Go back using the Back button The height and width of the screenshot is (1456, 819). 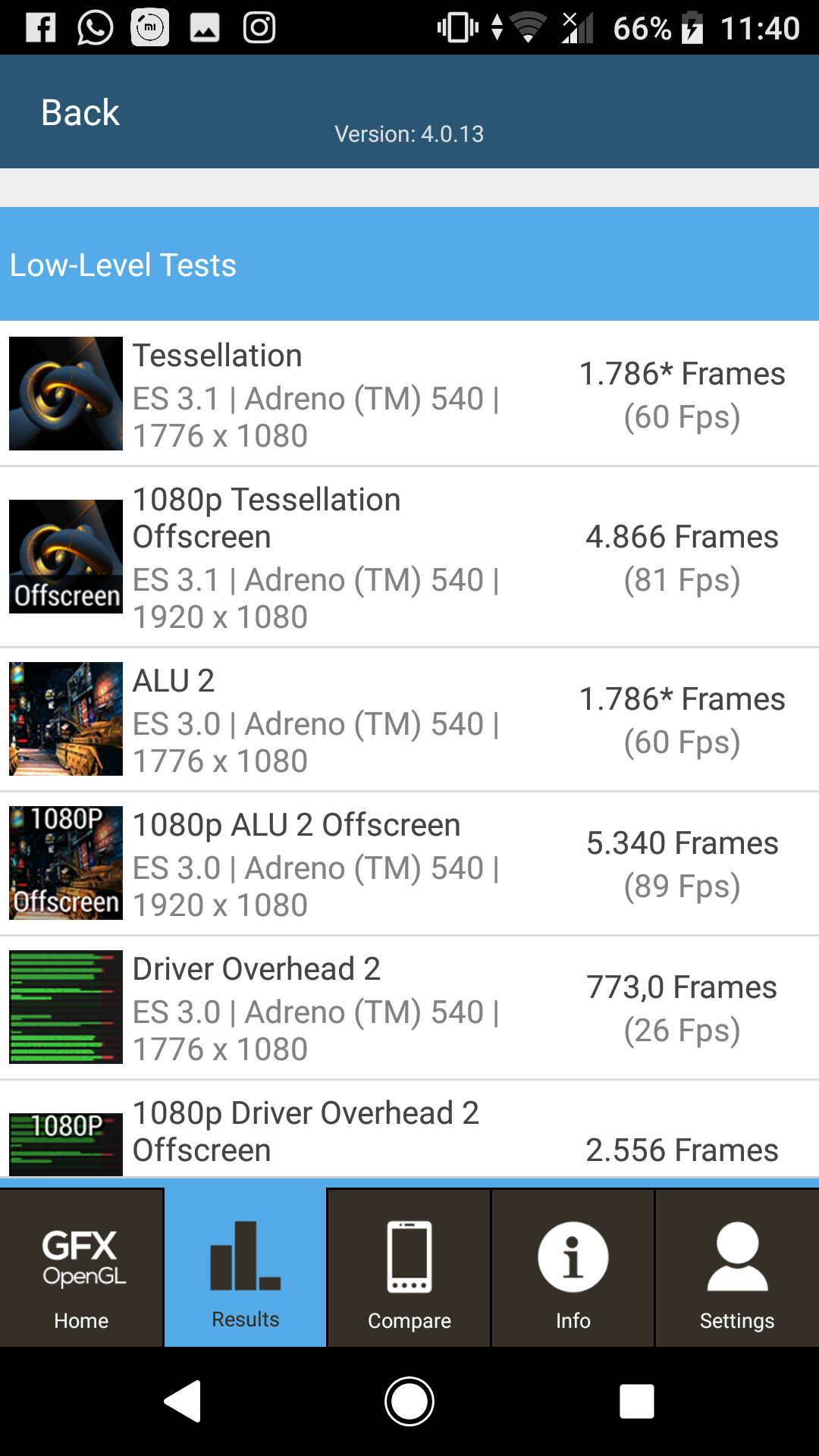tap(80, 112)
